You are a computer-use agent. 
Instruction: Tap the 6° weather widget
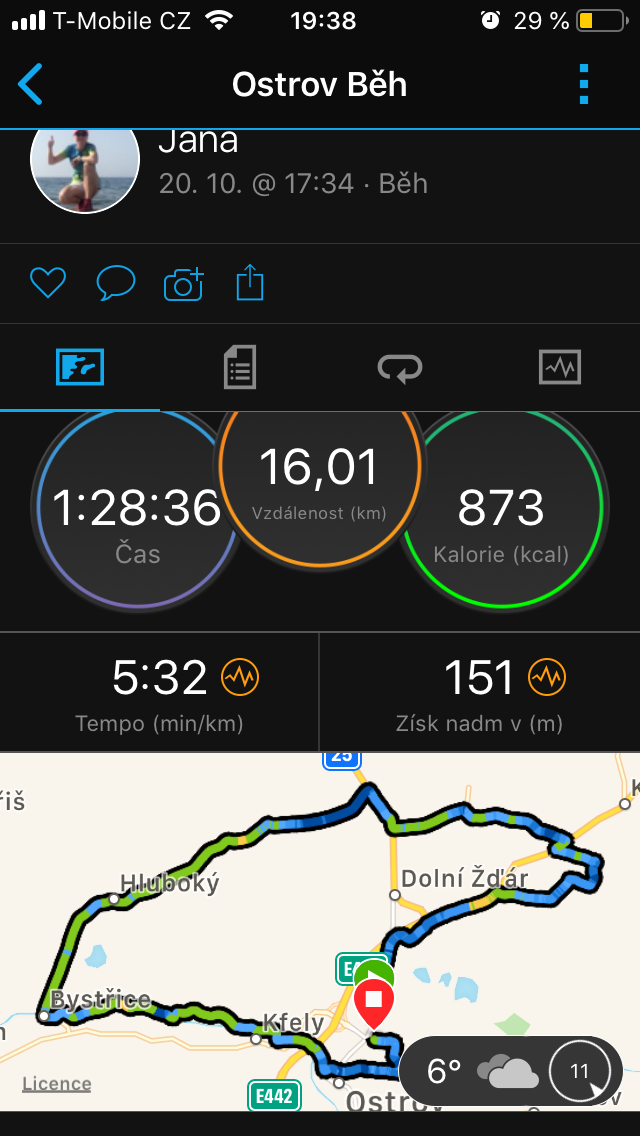(511, 1071)
